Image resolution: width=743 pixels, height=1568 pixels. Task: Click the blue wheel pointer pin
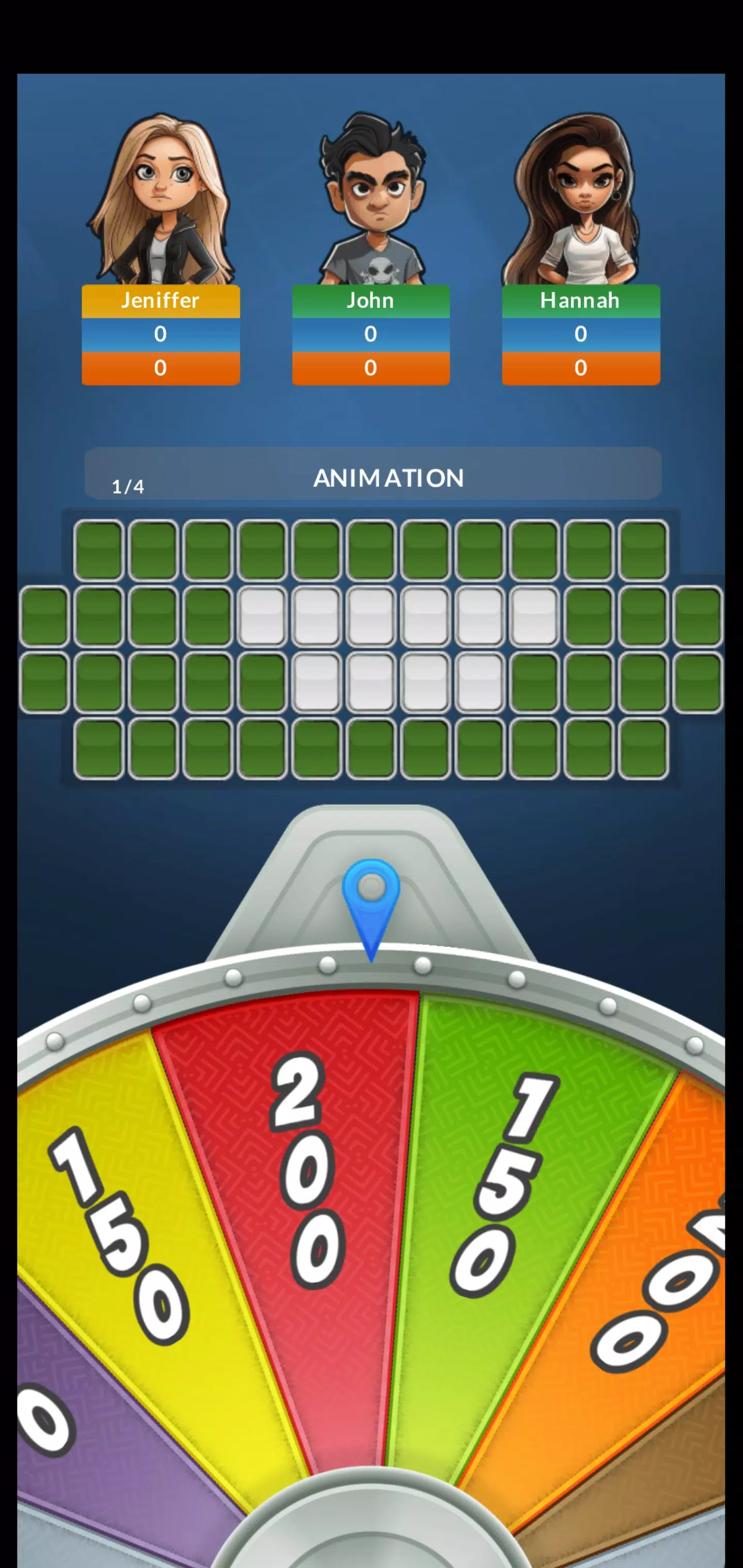click(372, 907)
